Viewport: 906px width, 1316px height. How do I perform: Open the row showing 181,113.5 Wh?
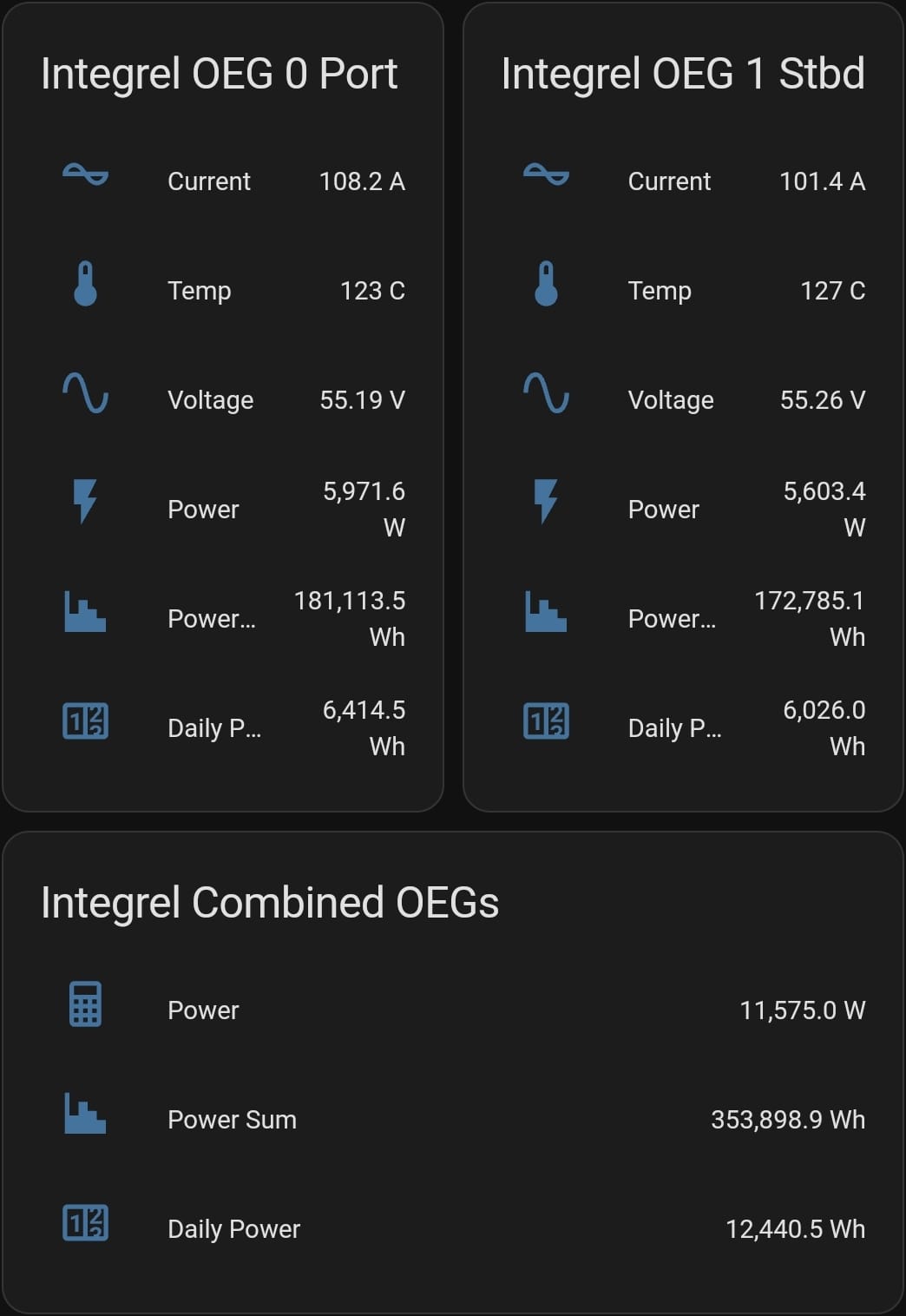click(212, 619)
